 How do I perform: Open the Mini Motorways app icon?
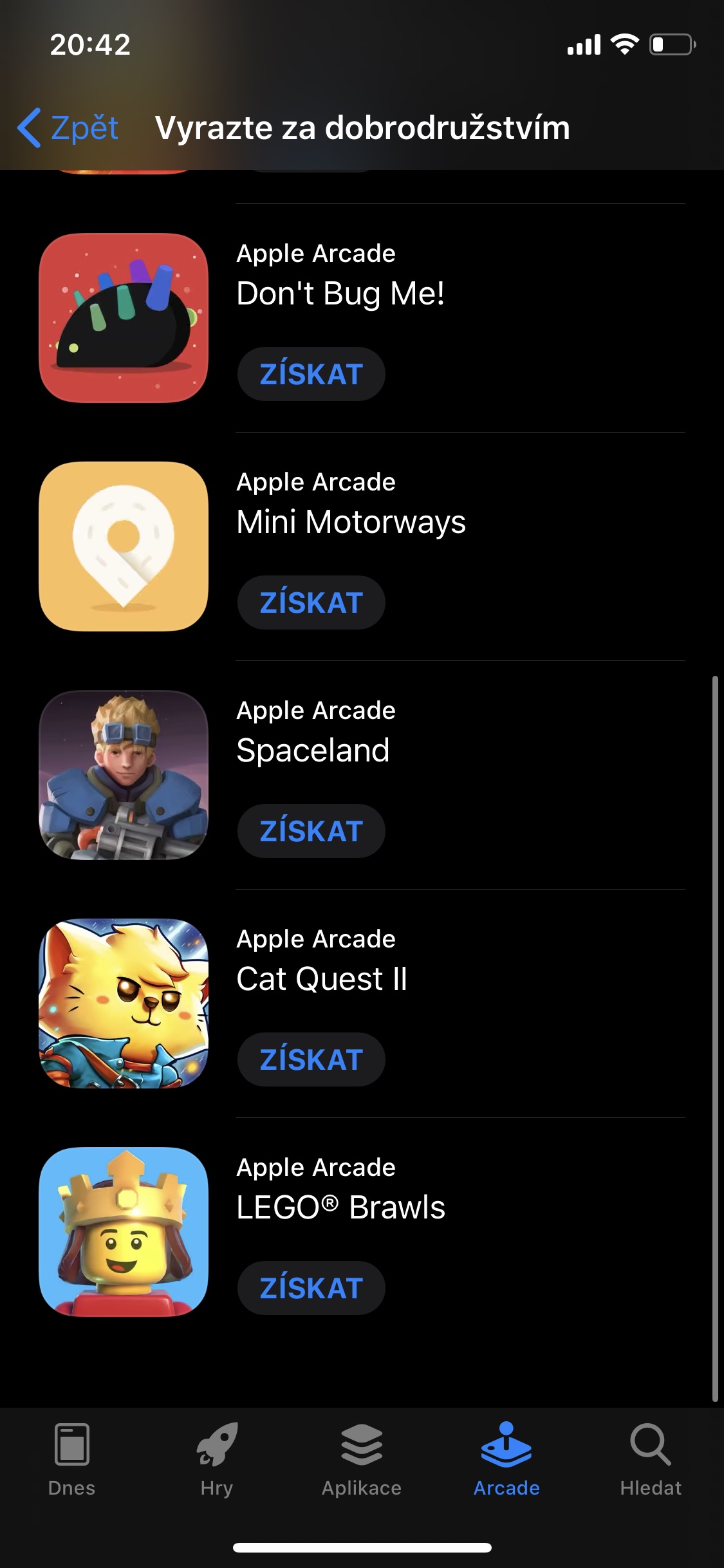tap(124, 546)
